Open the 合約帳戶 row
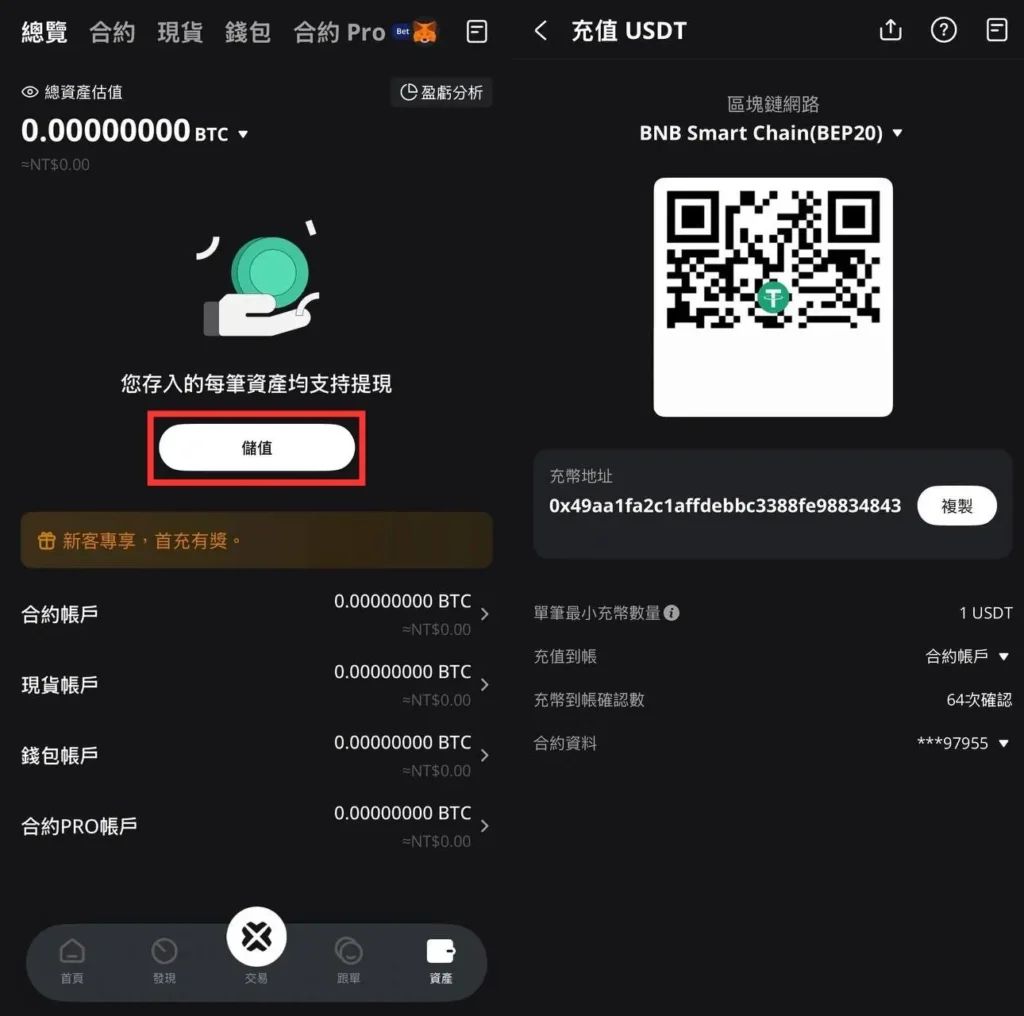The image size is (1024, 1016). pos(256,614)
